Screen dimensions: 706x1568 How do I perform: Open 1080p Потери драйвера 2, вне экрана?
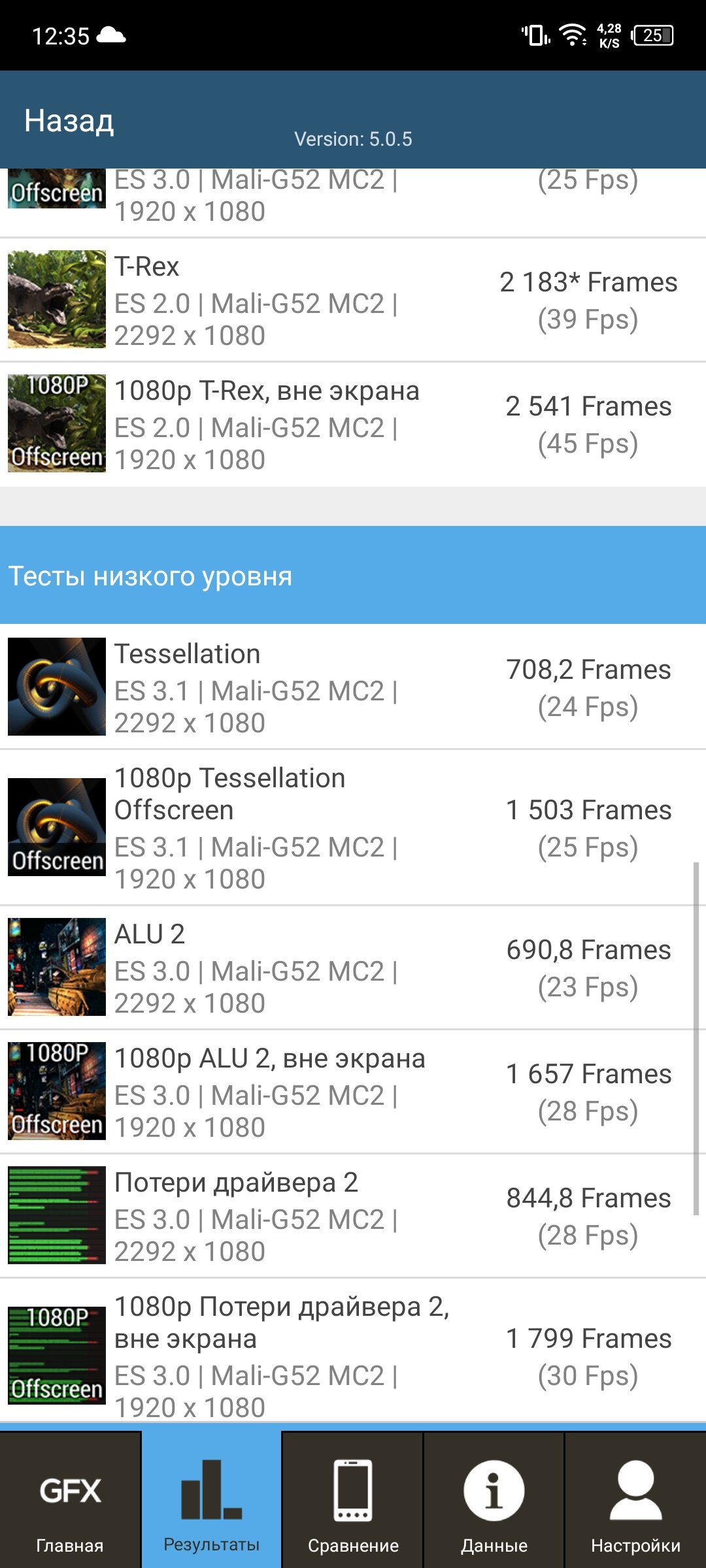353,1351
